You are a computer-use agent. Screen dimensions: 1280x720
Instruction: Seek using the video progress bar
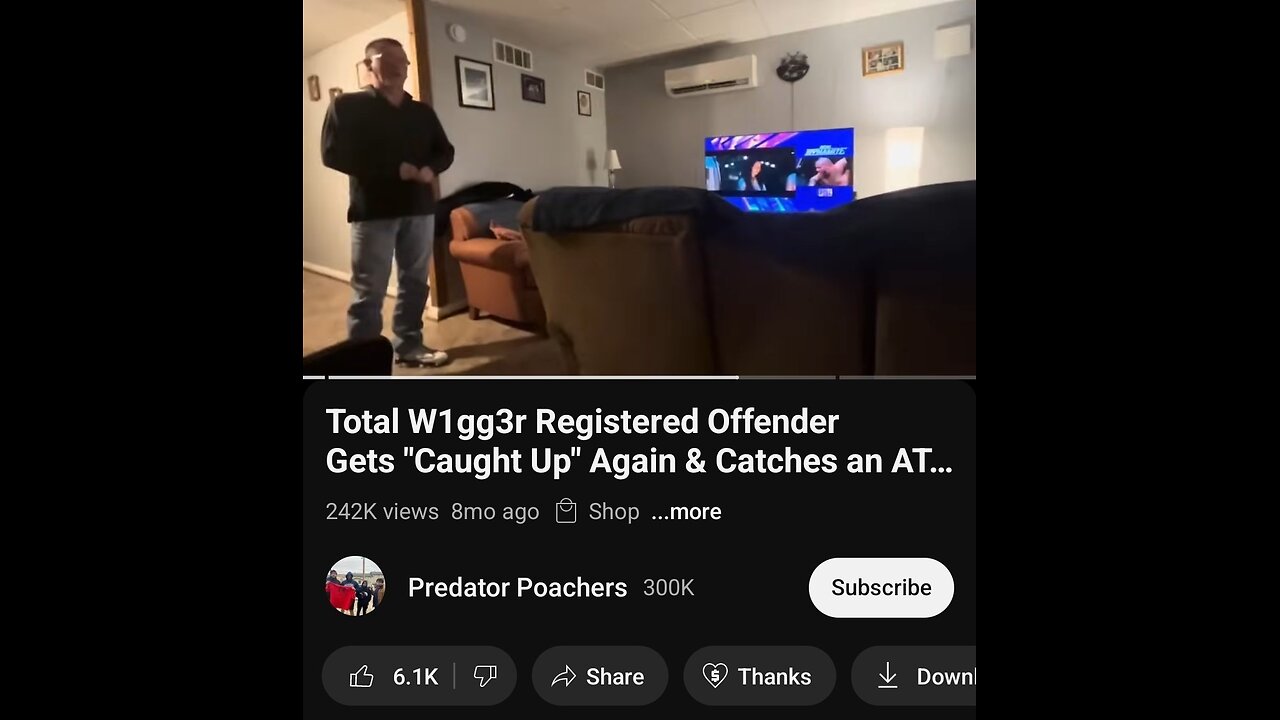pyautogui.click(x=639, y=377)
